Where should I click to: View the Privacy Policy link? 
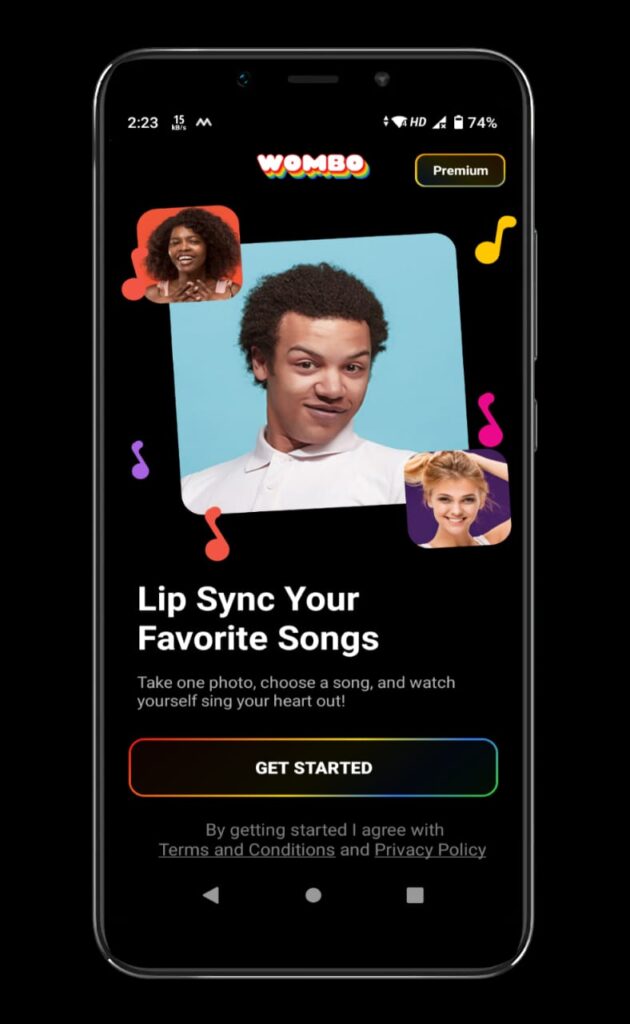point(430,850)
